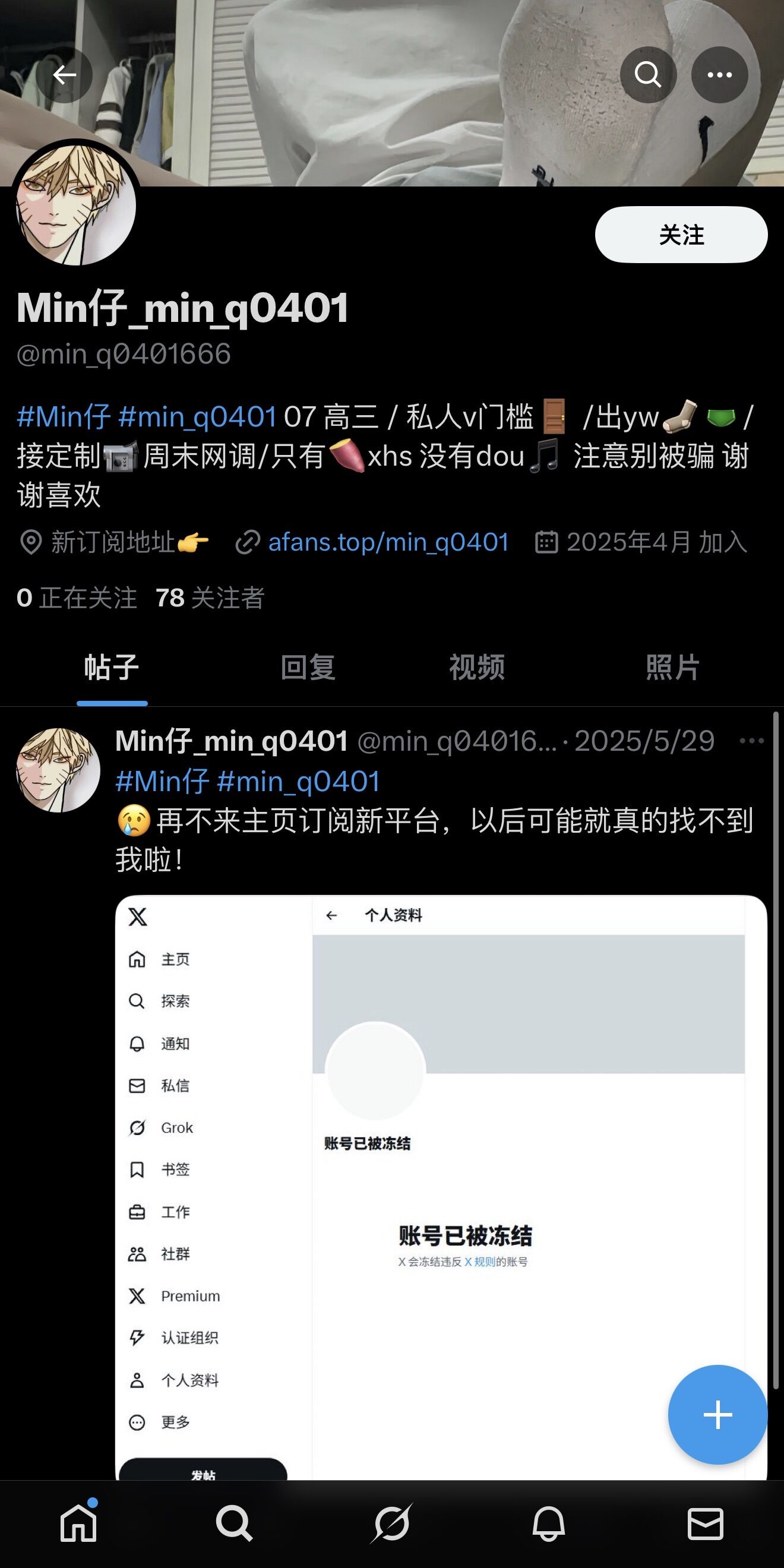The image size is (784, 1568).
Task: Open direct messages envelope tab
Action: coord(705,1524)
